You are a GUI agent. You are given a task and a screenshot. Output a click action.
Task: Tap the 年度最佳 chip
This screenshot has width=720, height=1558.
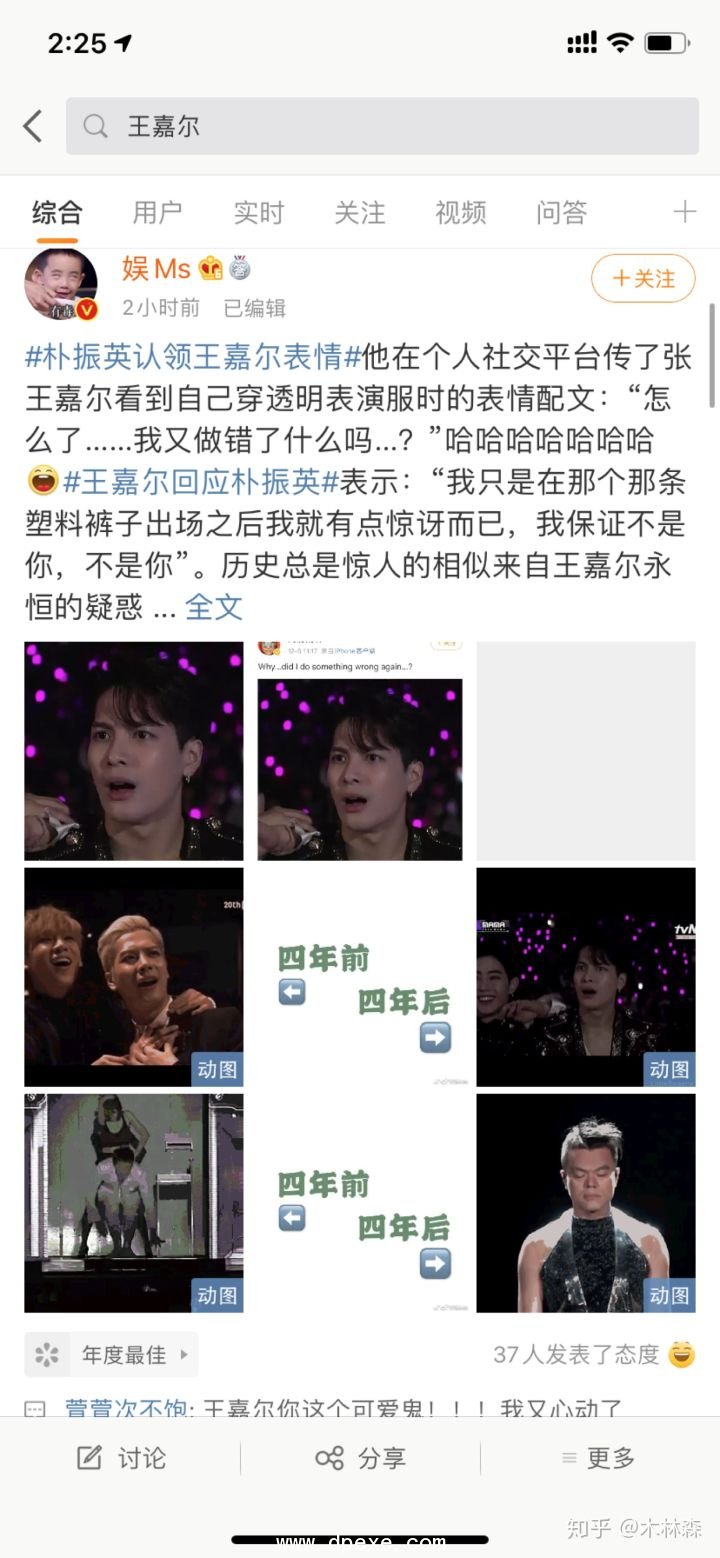[x=111, y=1355]
